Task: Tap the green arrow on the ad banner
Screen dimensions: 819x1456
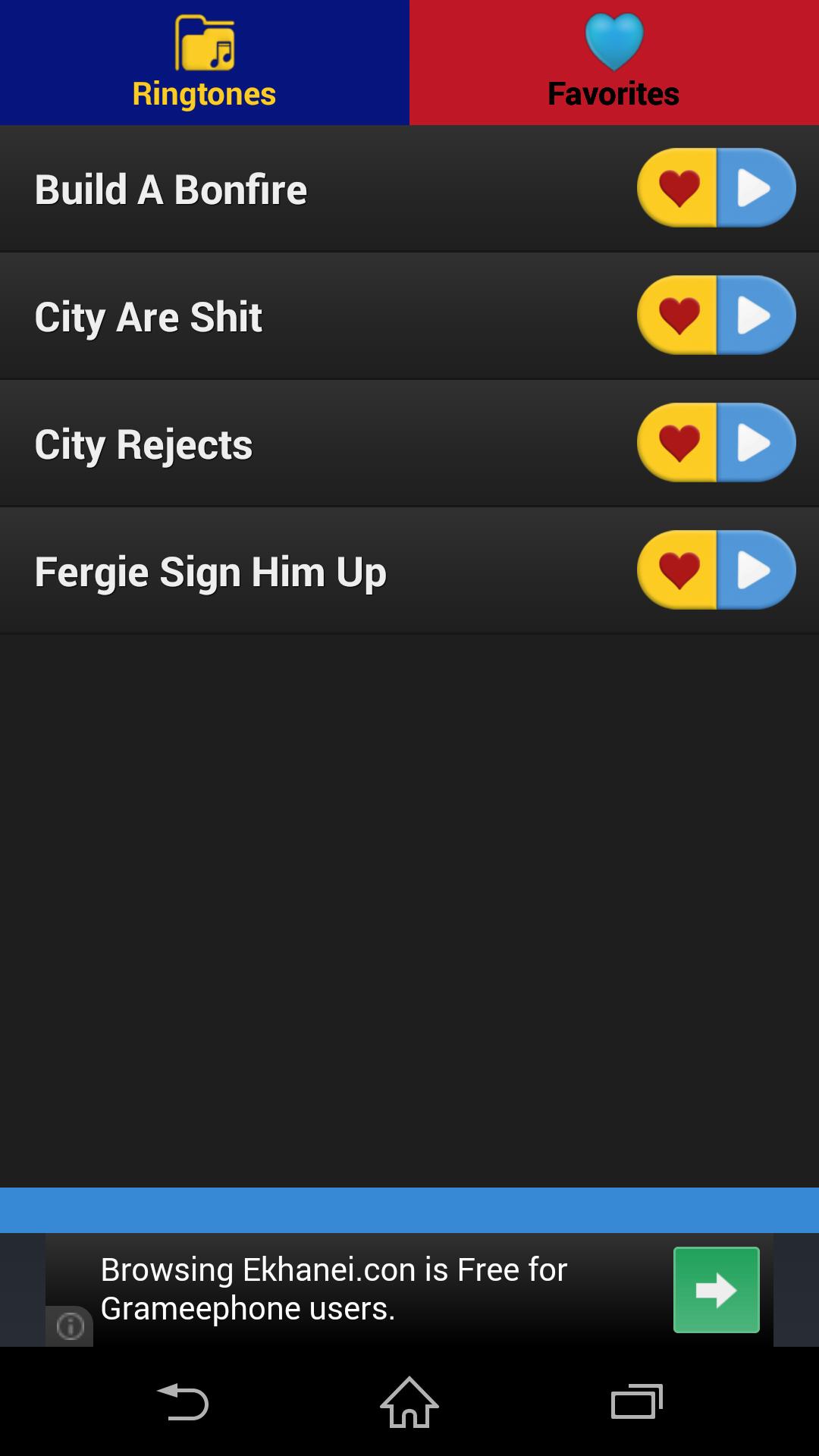Action: [716, 1289]
